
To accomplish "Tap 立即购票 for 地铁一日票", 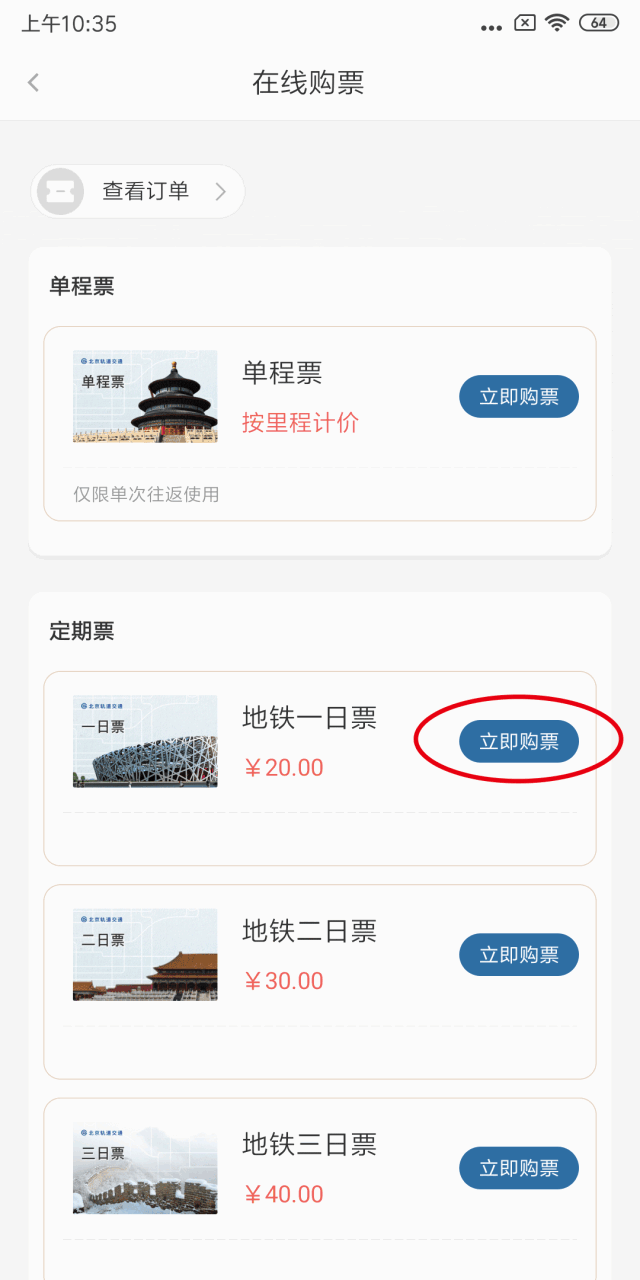I will [519, 741].
